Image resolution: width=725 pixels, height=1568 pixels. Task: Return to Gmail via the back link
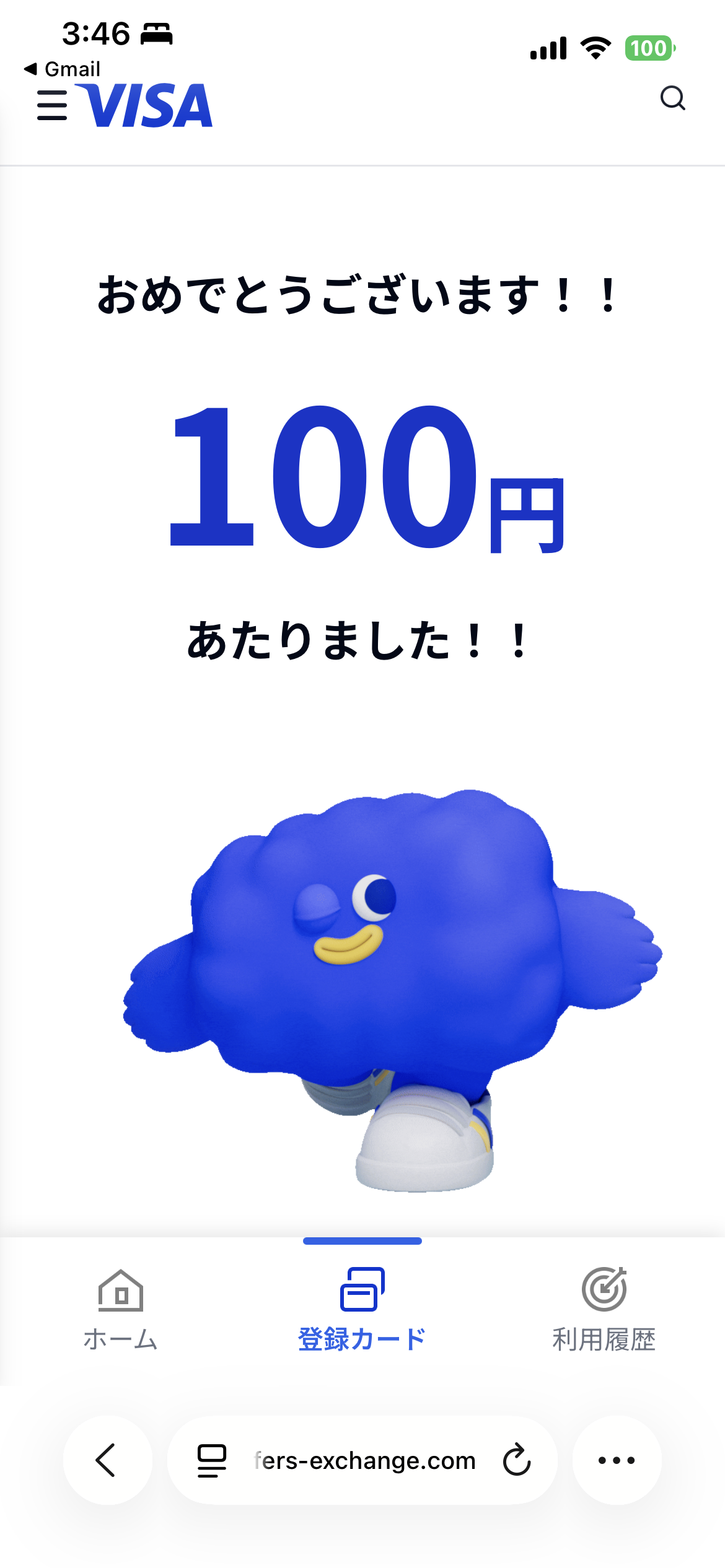tap(62, 69)
